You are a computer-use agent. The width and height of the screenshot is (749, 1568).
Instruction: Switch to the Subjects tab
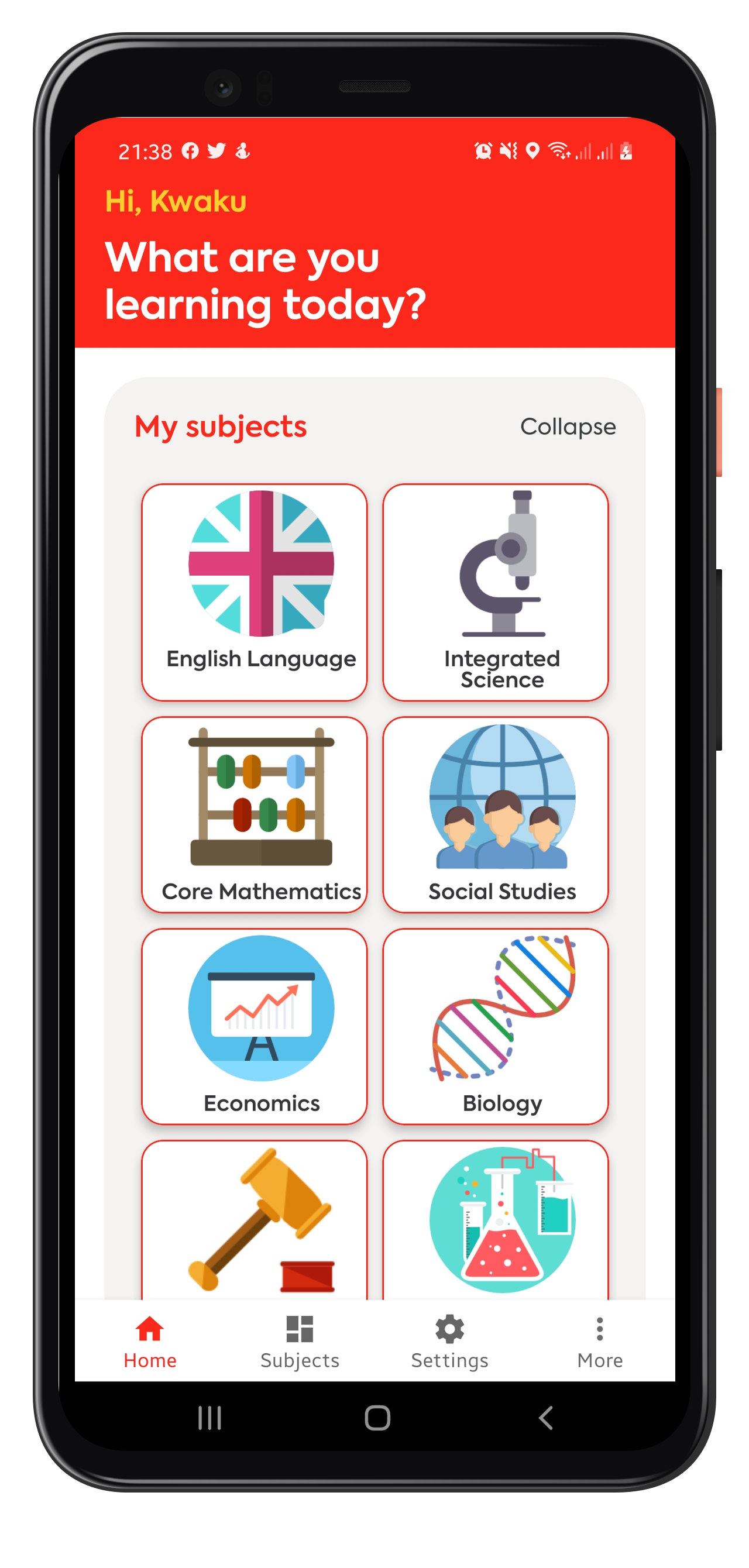(x=300, y=1342)
